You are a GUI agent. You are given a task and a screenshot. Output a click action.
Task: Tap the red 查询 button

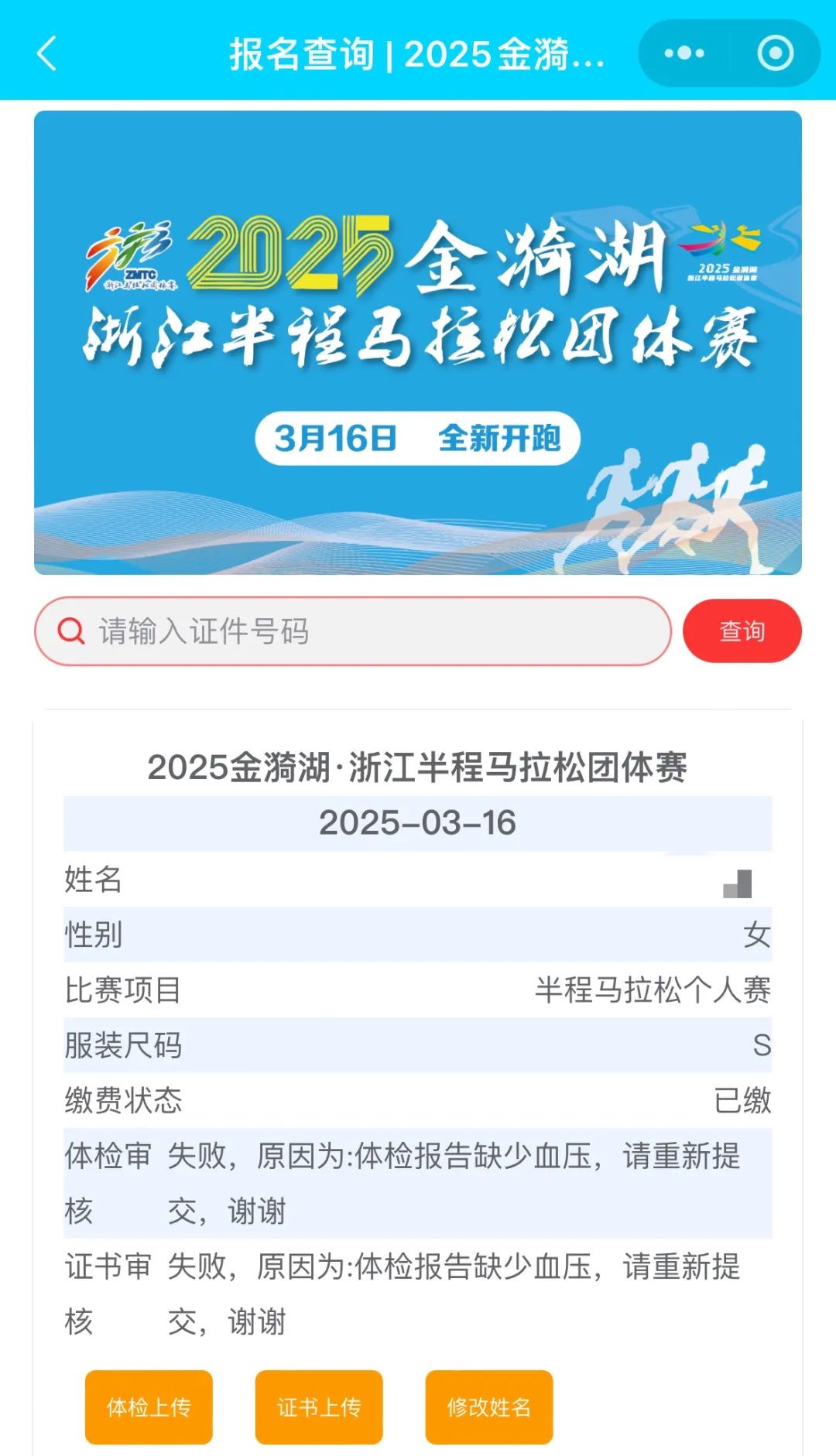pyautogui.click(x=742, y=631)
